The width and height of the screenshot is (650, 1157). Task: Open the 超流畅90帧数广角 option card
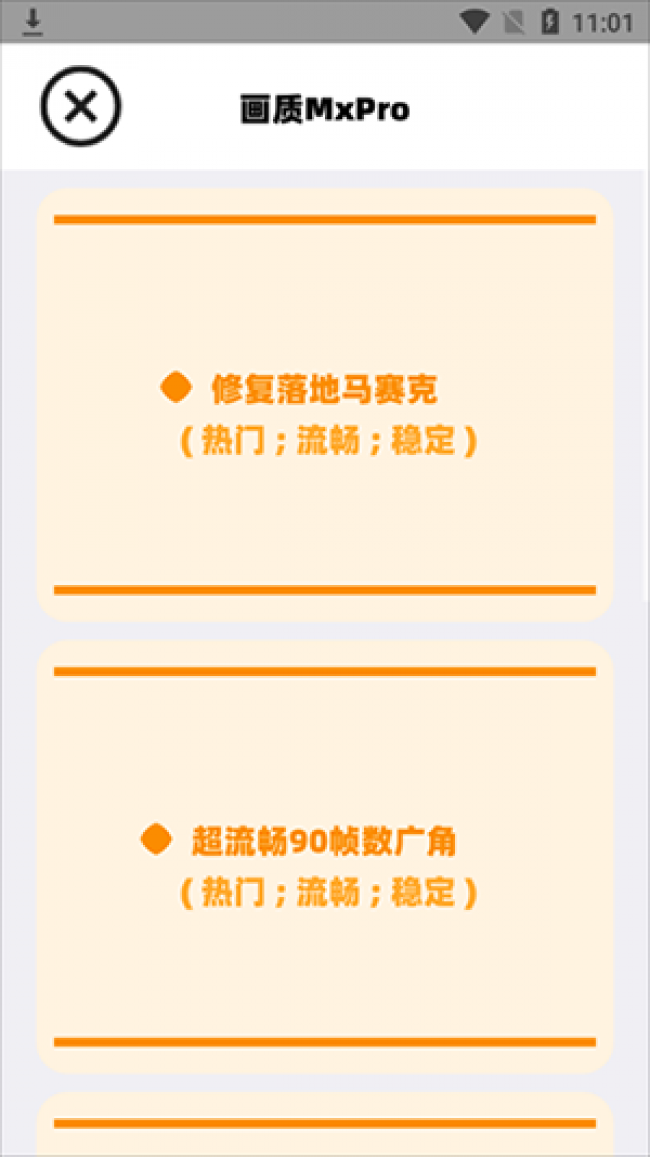[x=325, y=857]
